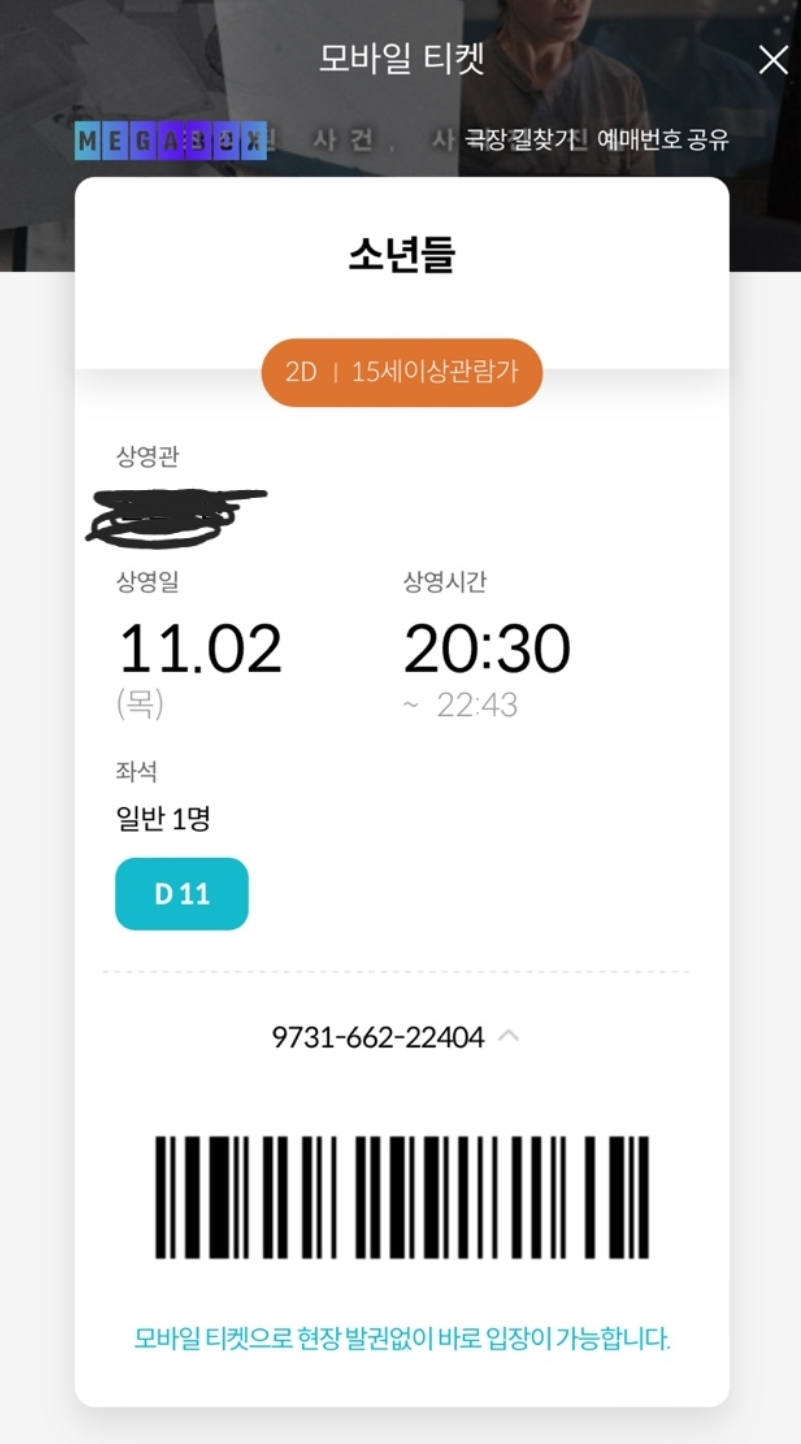Click the 2D | 15세이상관람가 rating badge
The height and width of the screenshot is (1444, 801).
coord(400,372)
